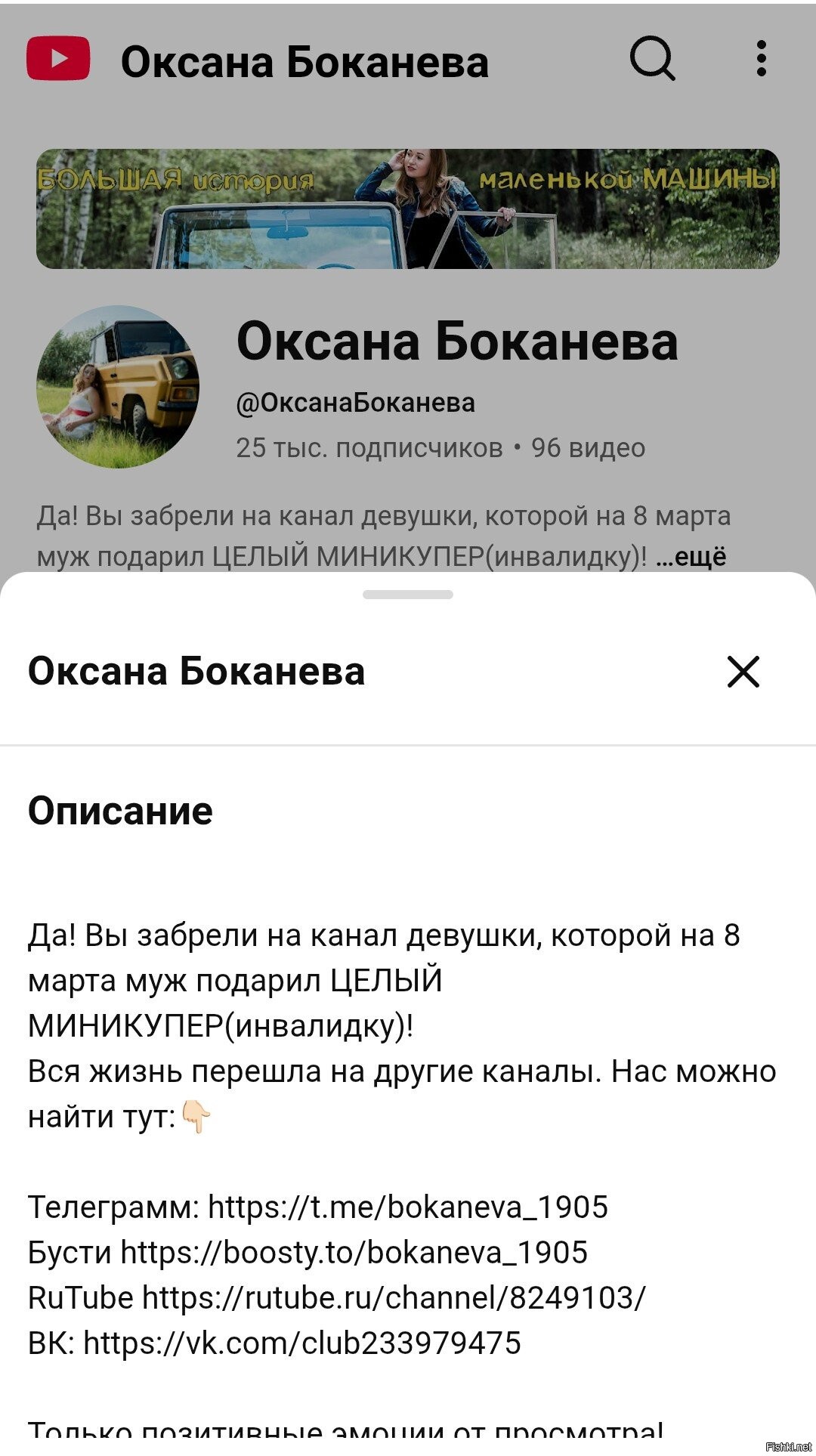The height and width of the screenshot is (1456, 816).
Task: Expand channel description via …ещё
Action: pyautogui.click(x=691, y=557)
